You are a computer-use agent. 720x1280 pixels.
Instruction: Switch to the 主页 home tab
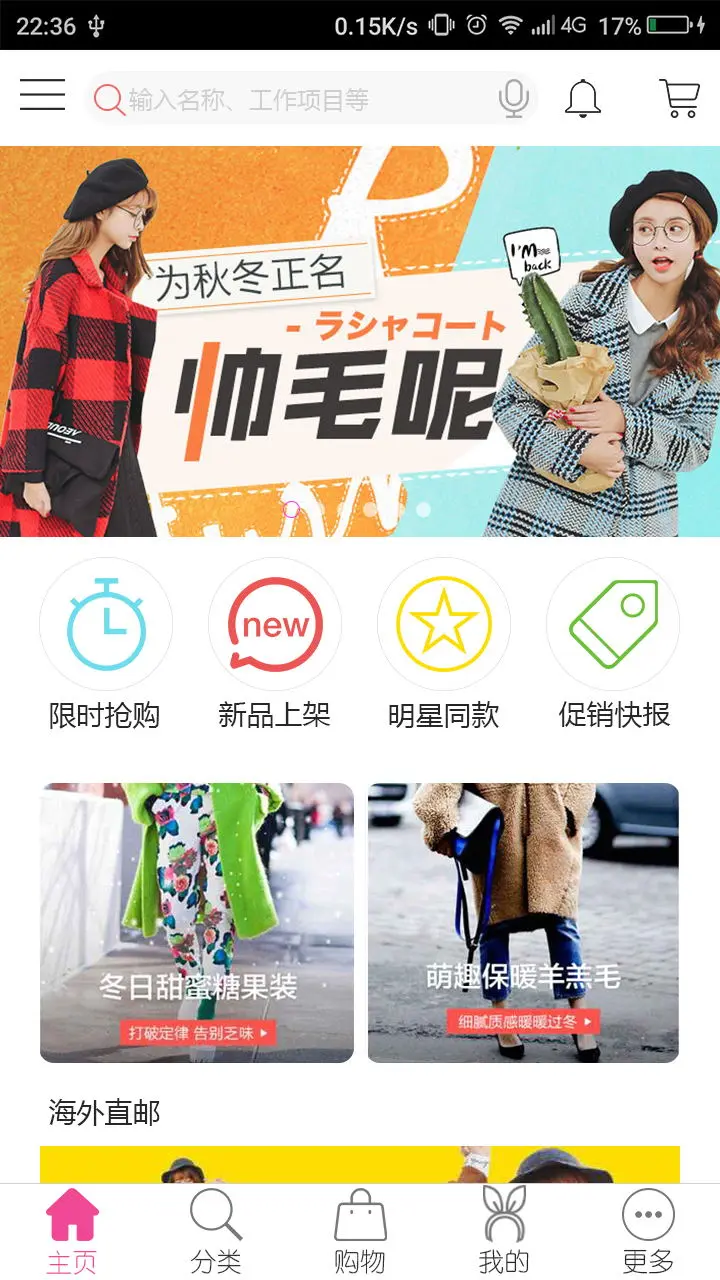72,1232
